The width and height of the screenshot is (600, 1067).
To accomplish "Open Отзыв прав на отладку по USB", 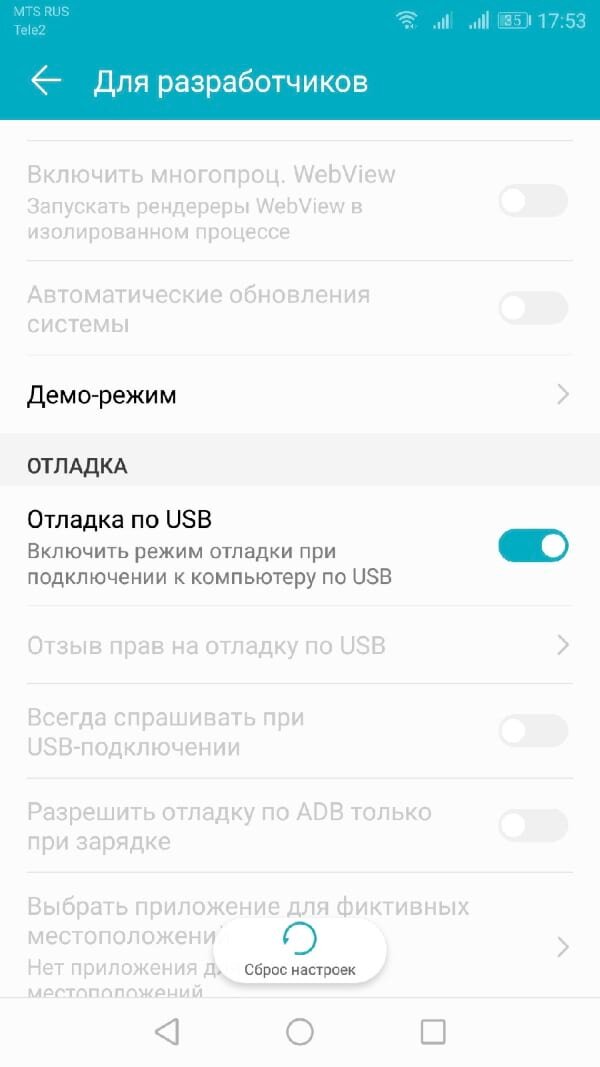I will pyautogui.click(x=300, y=645).
